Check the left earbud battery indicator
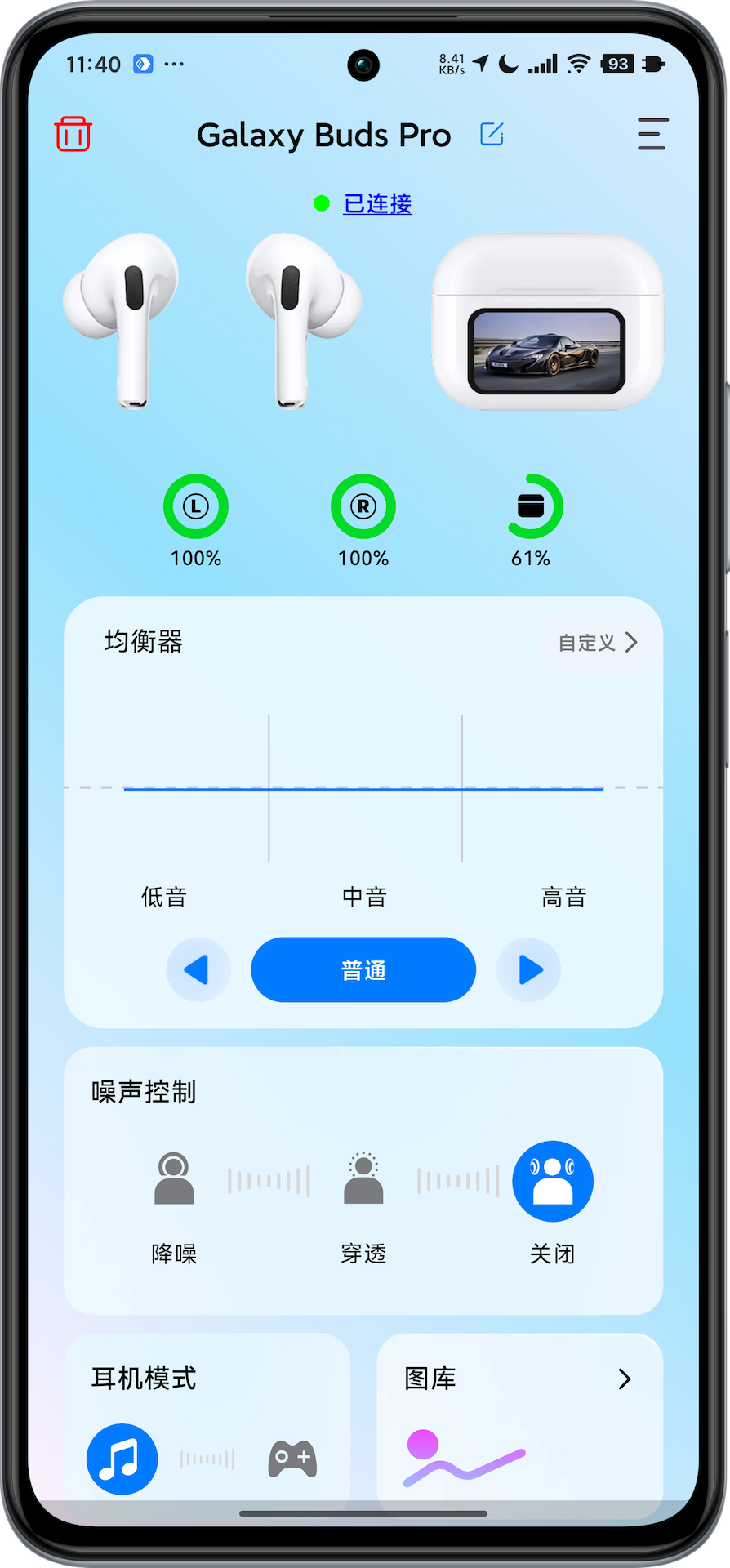The image size is (730, 1568). point(195,506)
